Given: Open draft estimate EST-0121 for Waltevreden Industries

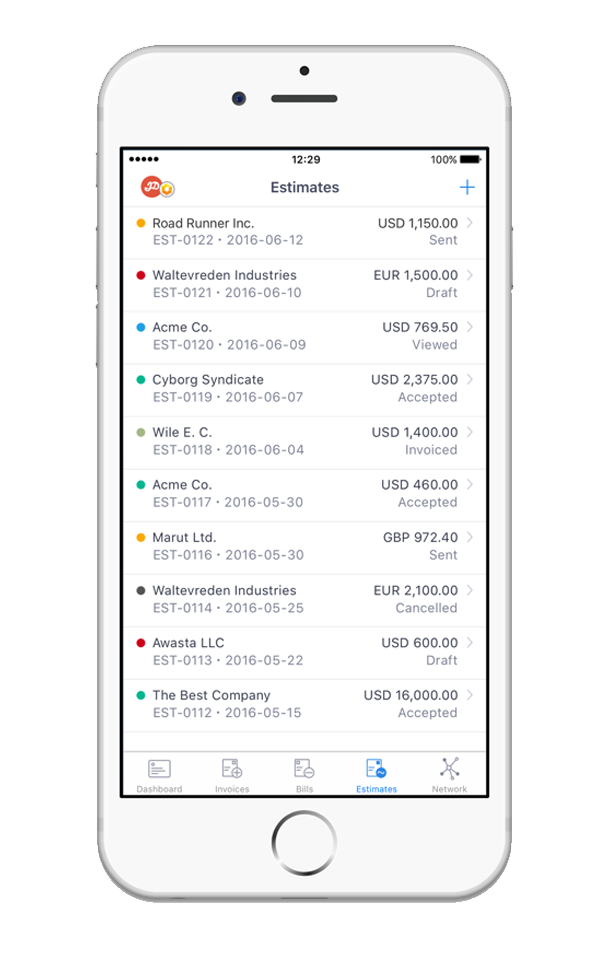Looking at the screenshot, I should (x=304, y=285).
